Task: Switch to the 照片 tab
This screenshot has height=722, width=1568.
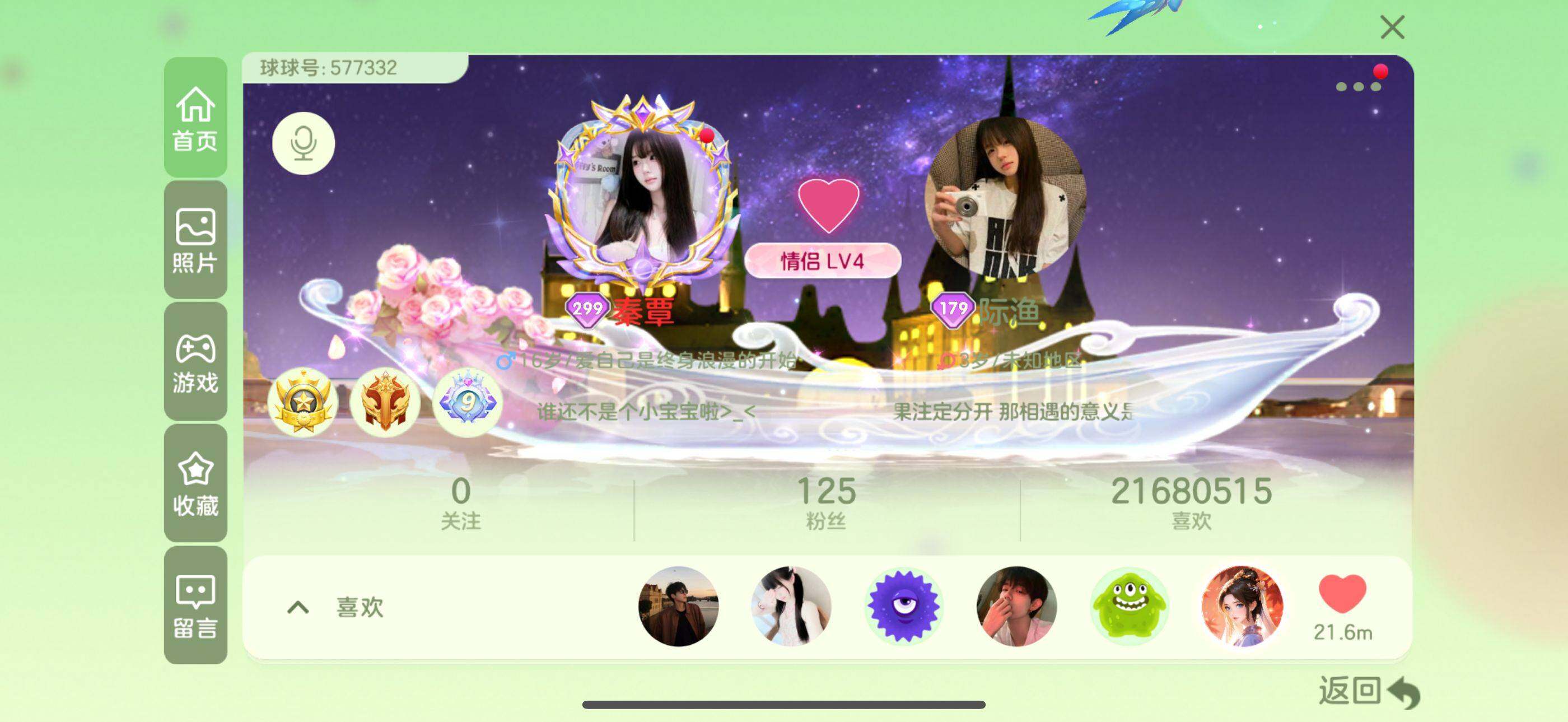Action: click(x=195, y=240)
